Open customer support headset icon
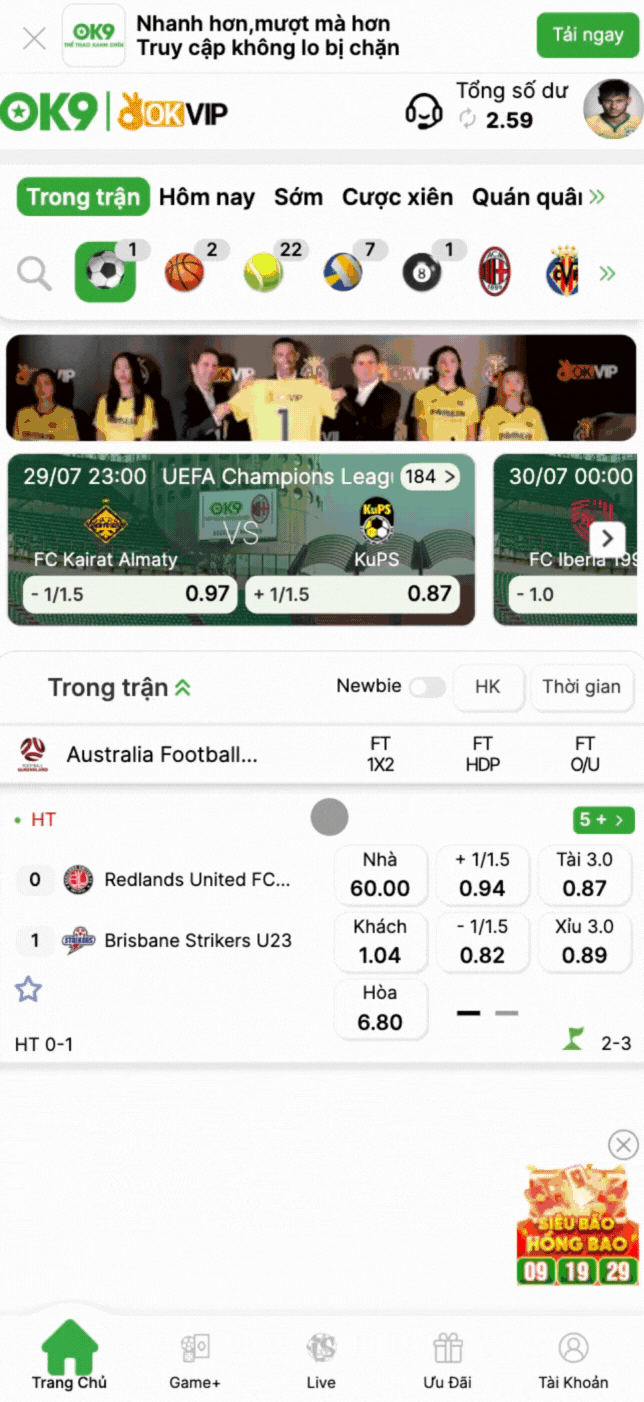 coord(424,110)
